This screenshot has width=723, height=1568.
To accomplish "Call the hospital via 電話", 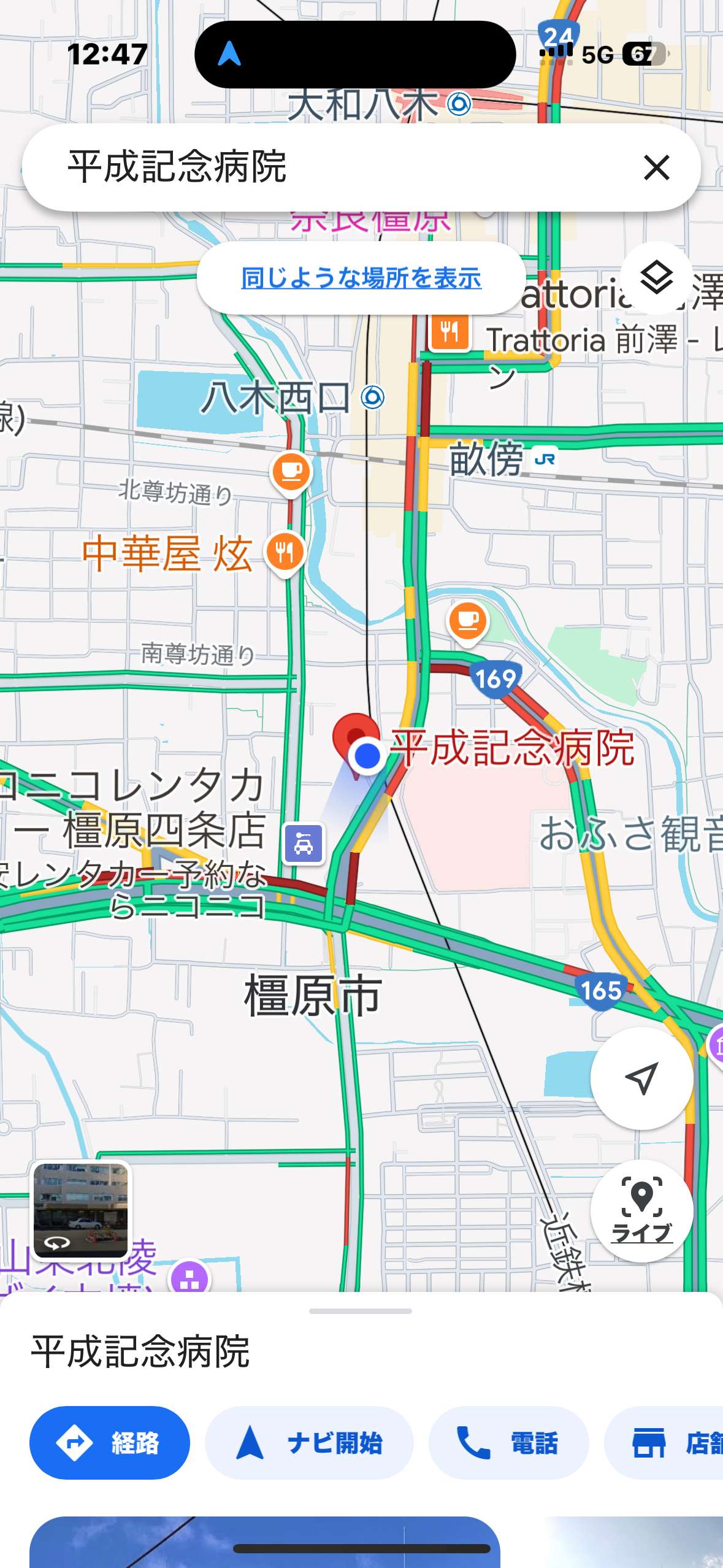I will point(508,1442).
